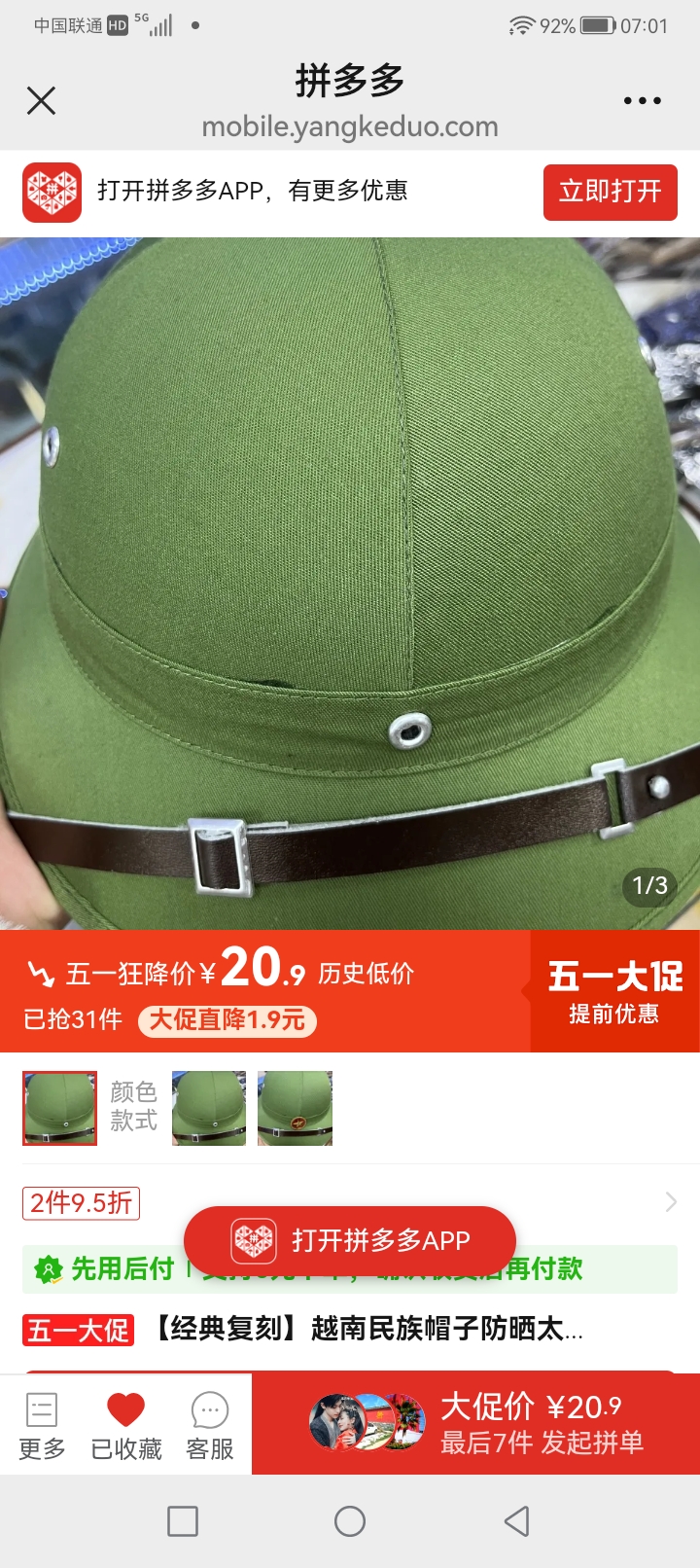View the main hat product image

350,584
